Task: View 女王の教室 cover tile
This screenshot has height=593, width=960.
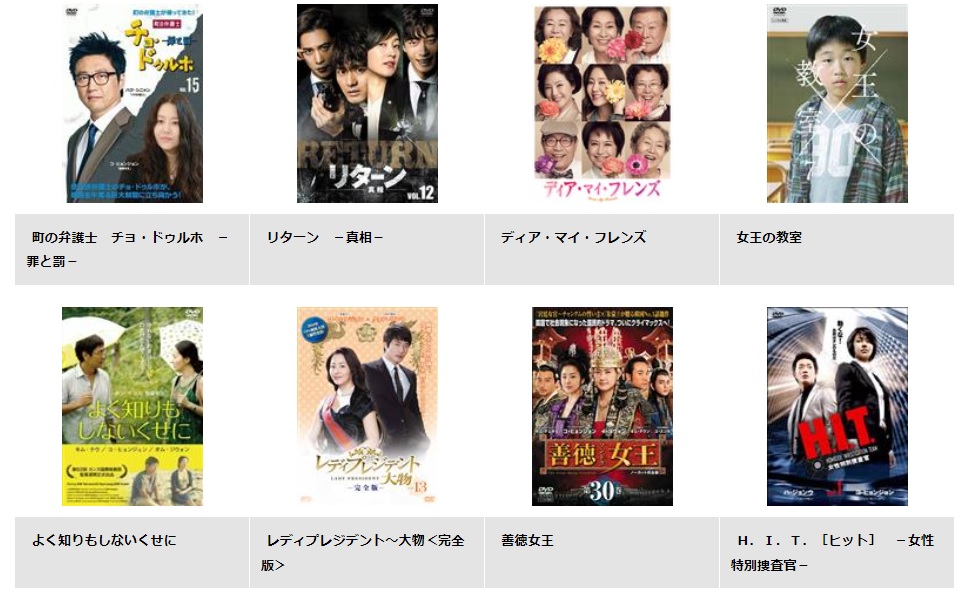Action: 837,104
